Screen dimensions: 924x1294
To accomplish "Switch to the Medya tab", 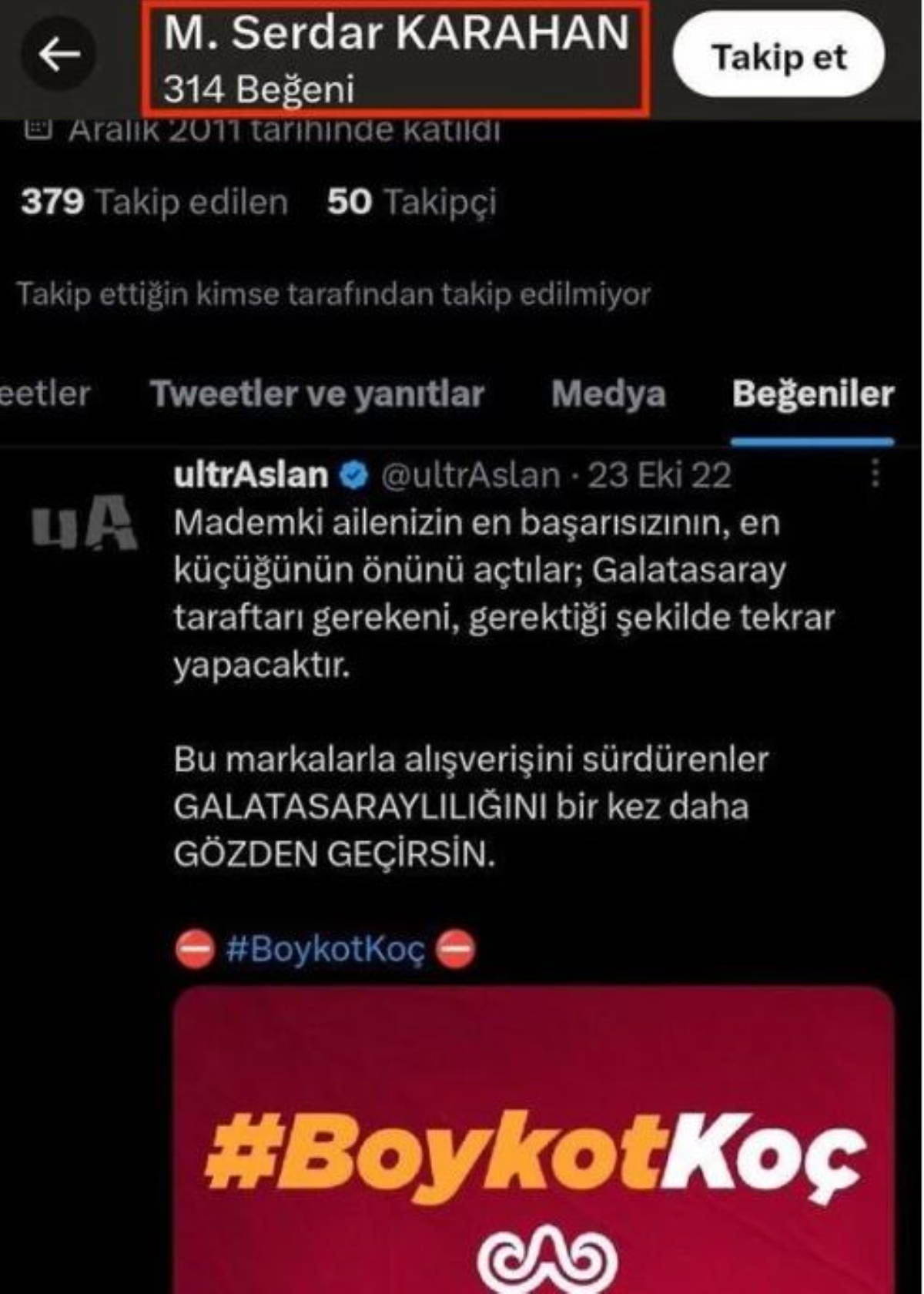I will tap(608, 394).
